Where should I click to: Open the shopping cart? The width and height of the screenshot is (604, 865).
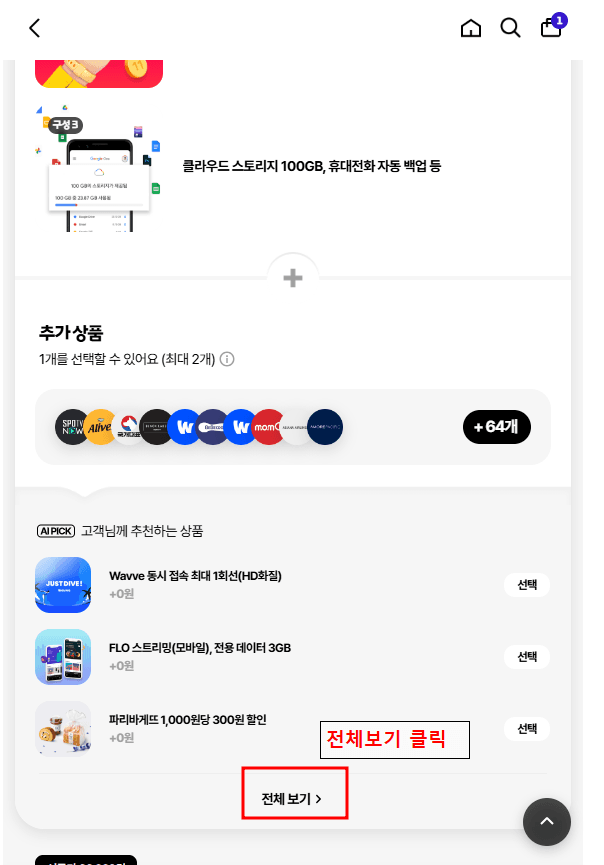tap(551, 28)
